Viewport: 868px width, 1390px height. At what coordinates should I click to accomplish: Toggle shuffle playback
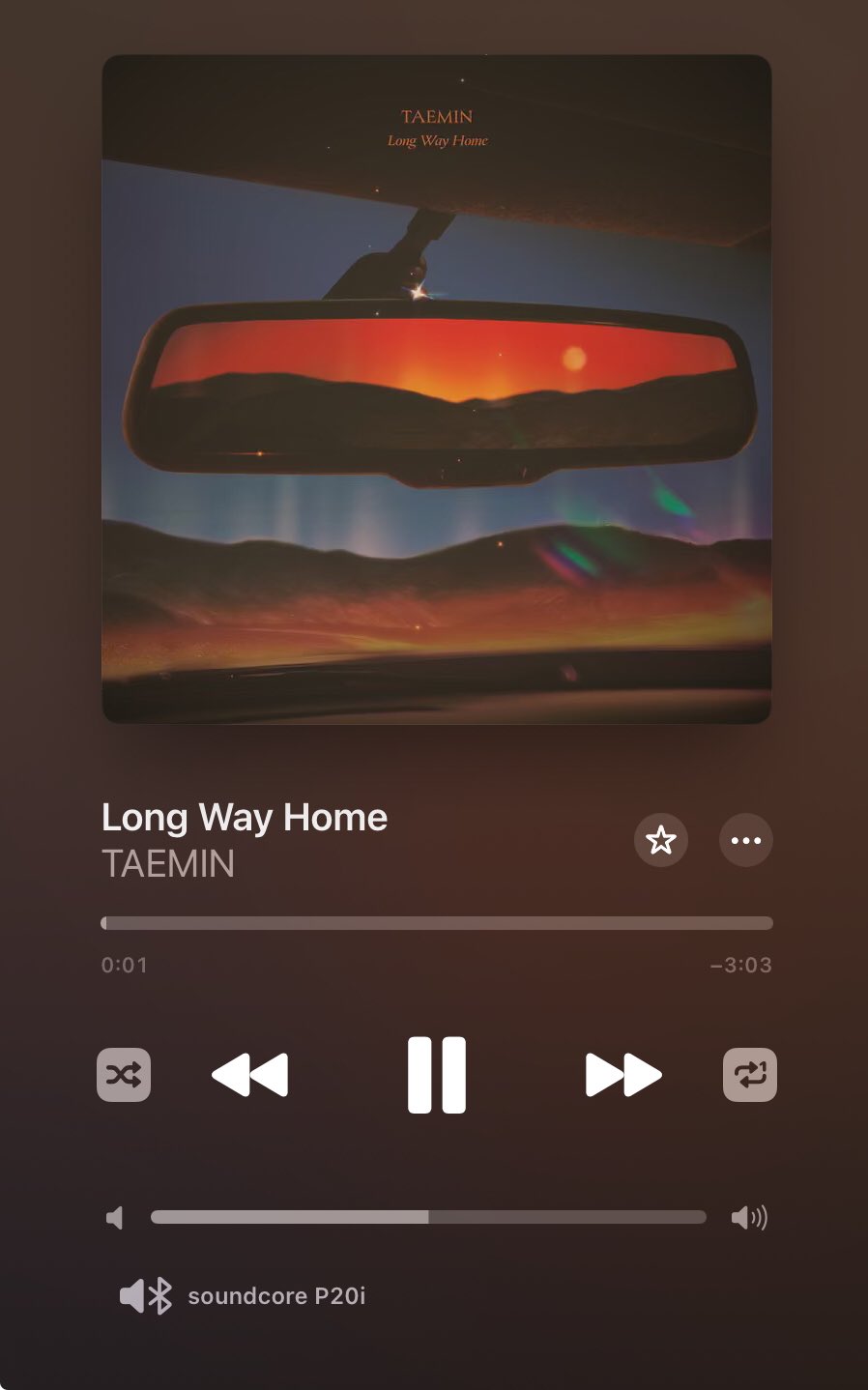pyautogui.click(x=124, y=1075)
